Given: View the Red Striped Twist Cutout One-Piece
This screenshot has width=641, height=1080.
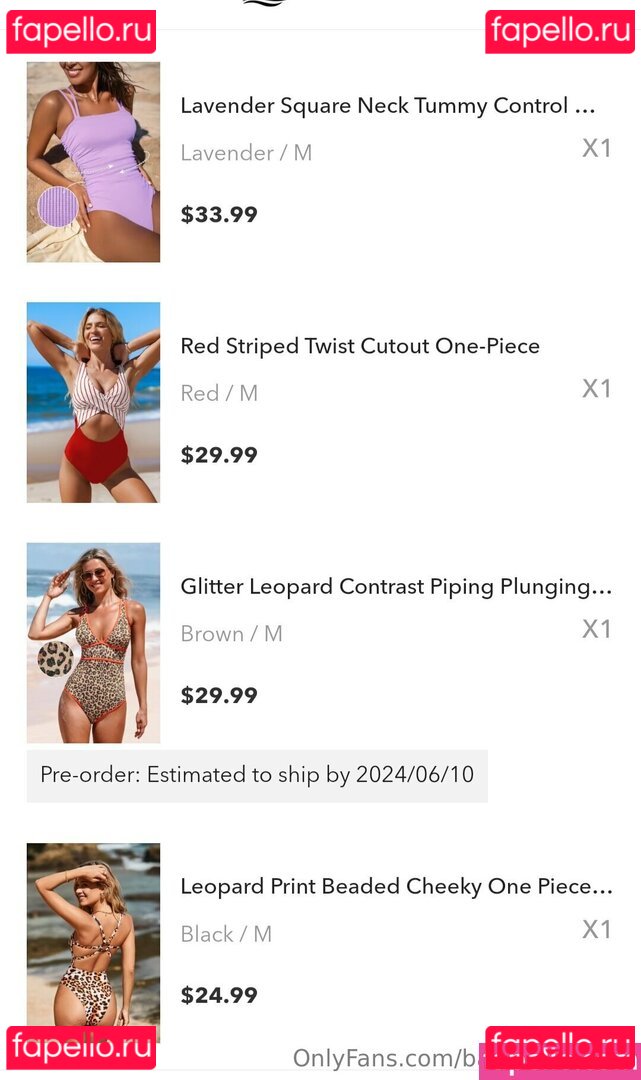Looking at the screenshot, I should [x=360, y=346].
